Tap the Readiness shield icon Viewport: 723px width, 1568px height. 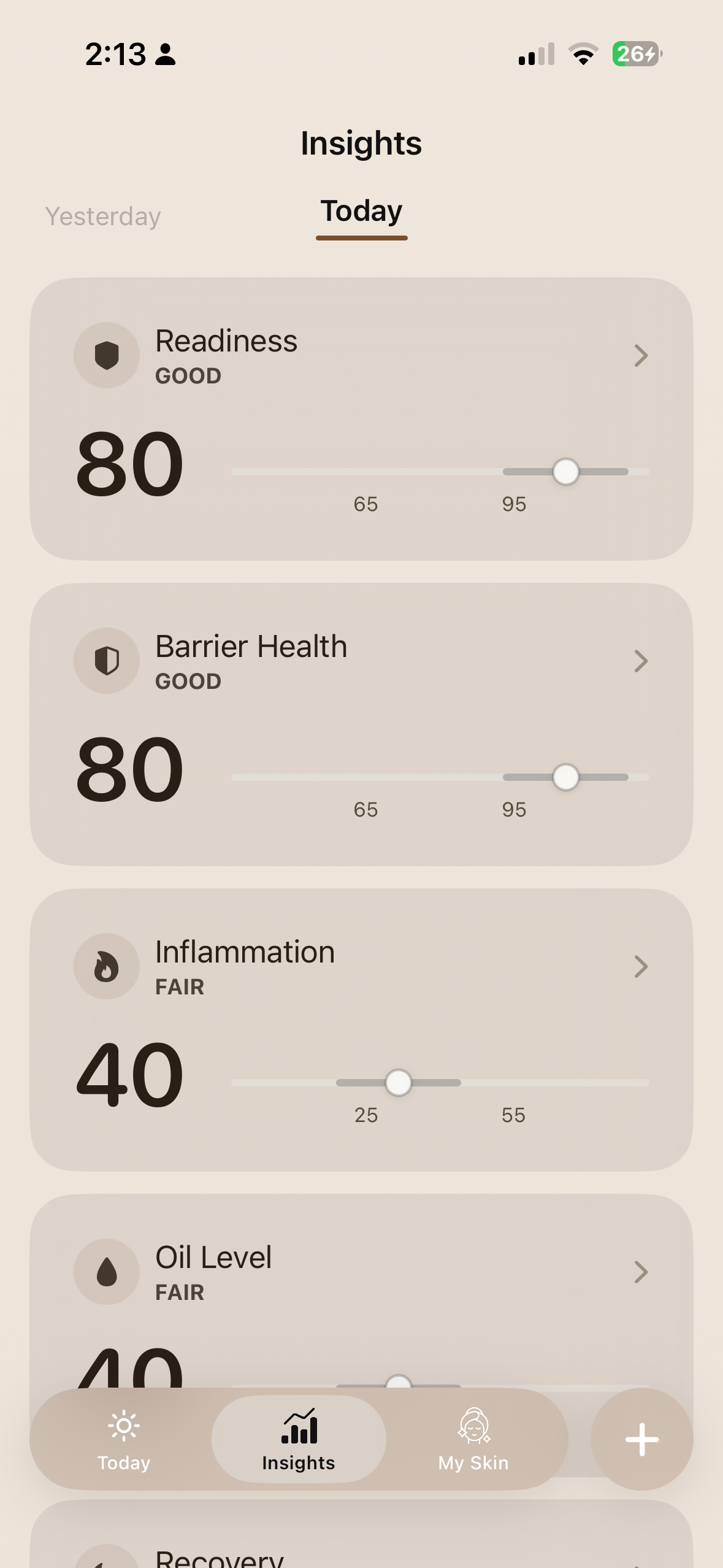[107, 356]
